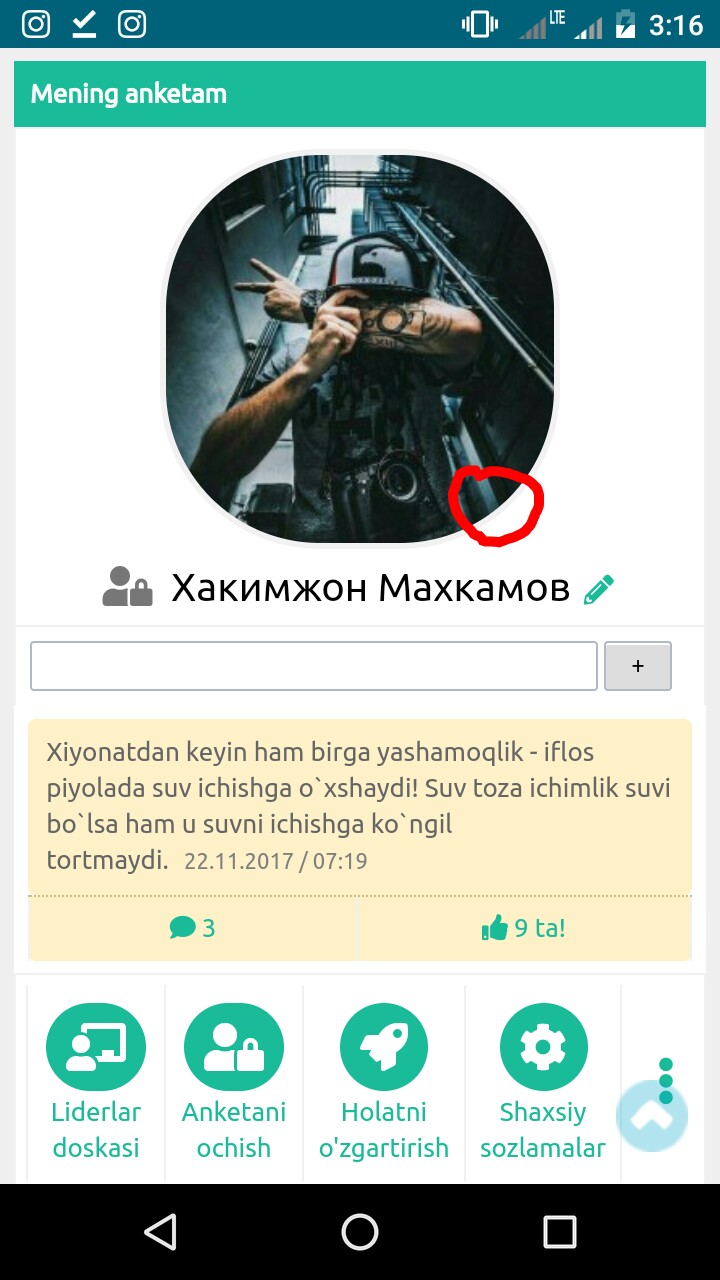Screen dimensions: 720x1280
Task: Go to Shaxsiy sozlamalar
Action: point(543,1082)
